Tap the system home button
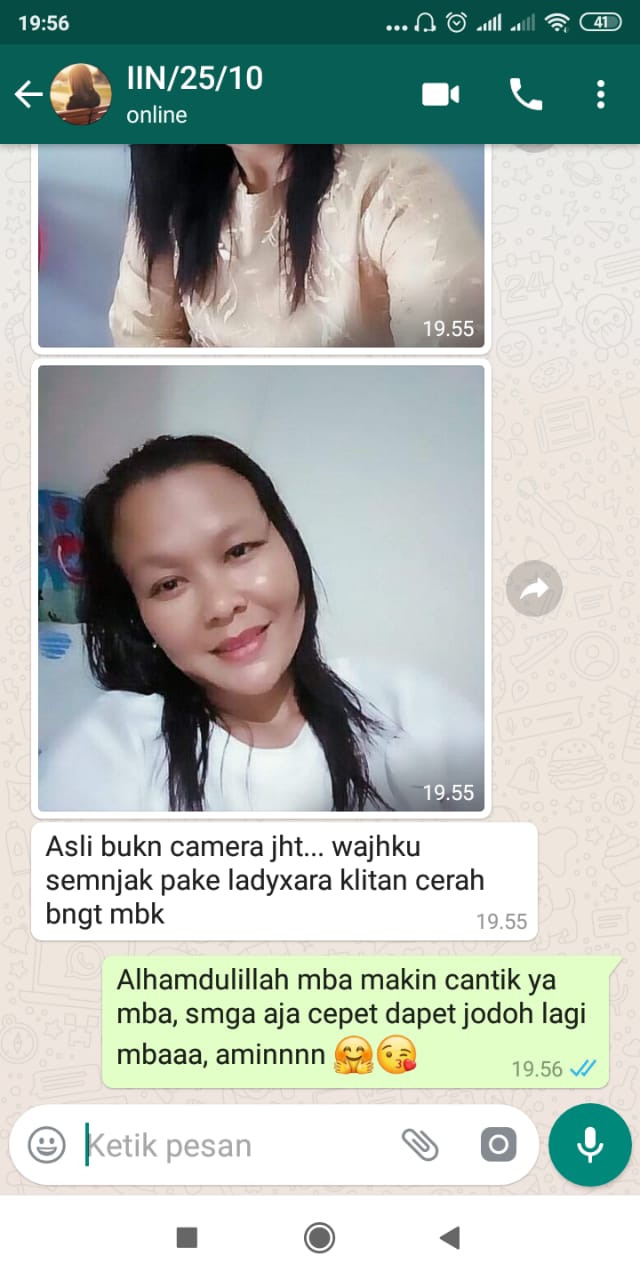 click(319, 1238)
